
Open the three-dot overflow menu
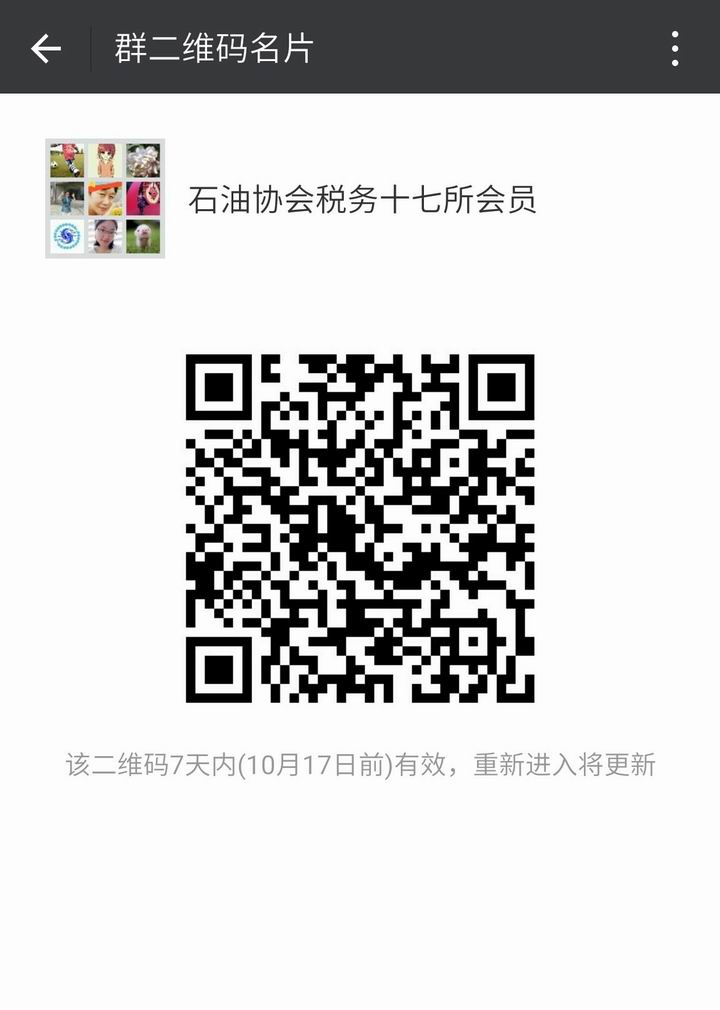click(675, 48)
